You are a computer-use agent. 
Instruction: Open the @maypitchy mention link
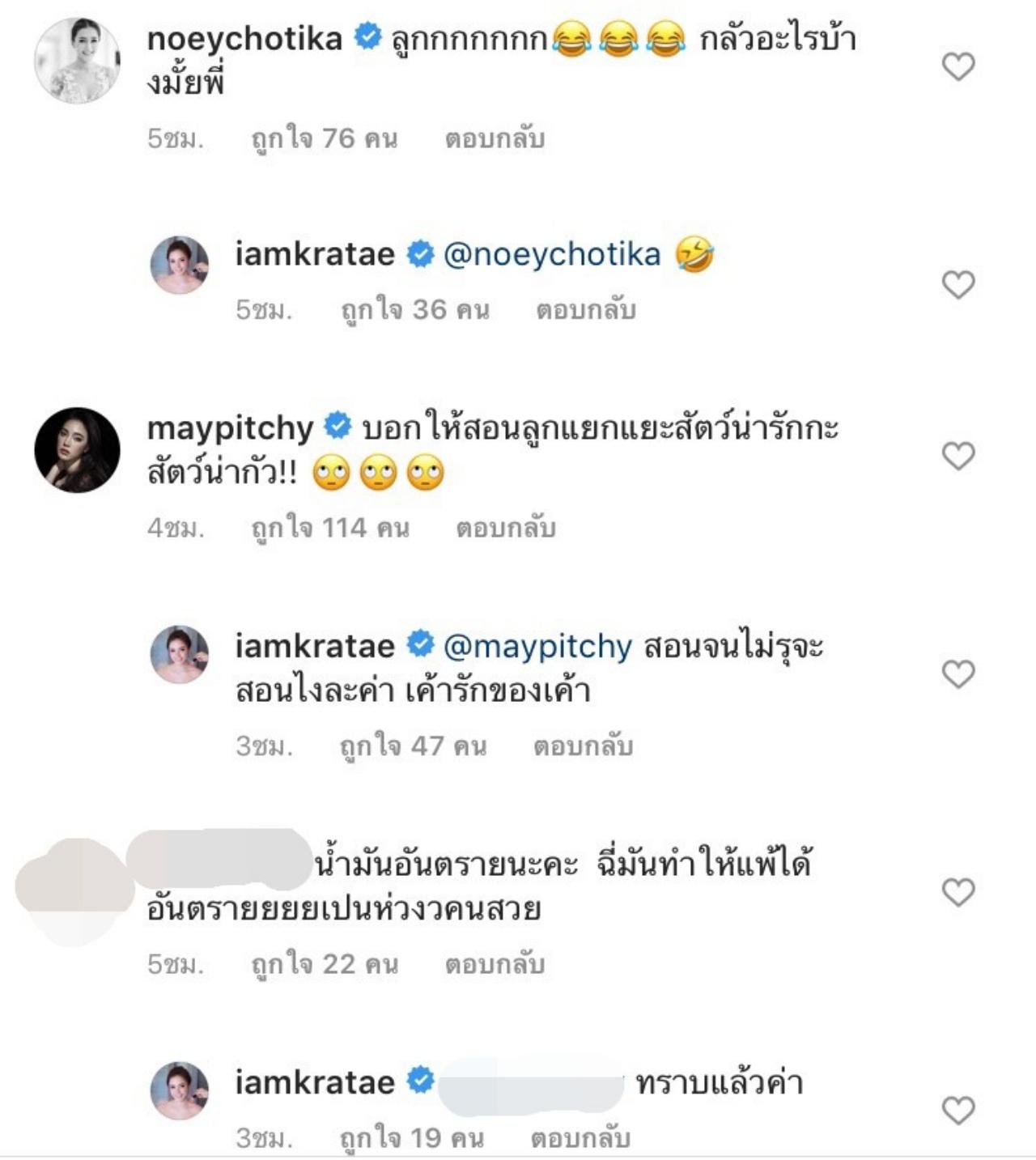(537, 647)
